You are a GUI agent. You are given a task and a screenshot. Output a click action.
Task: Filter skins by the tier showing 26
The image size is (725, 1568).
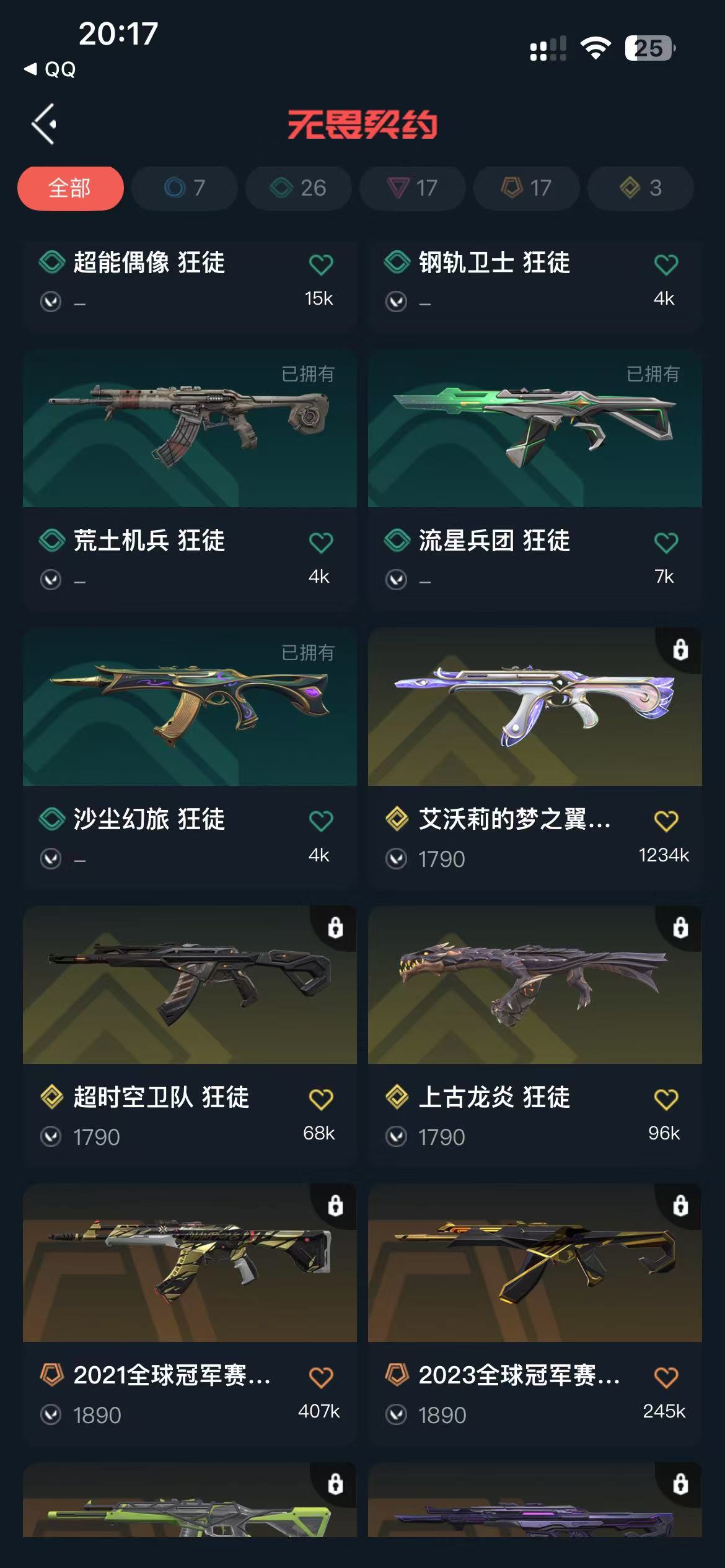click(298, 188)
